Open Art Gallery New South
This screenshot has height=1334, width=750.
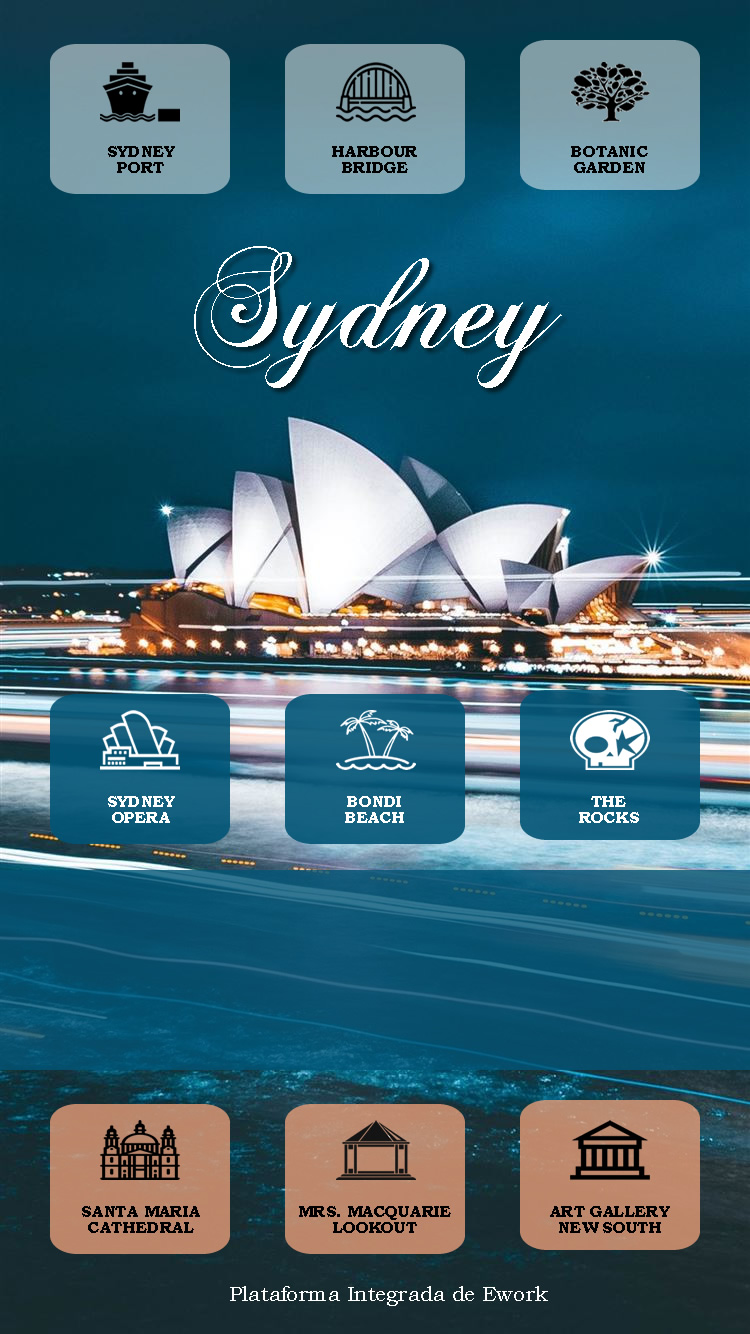pyautogui.click(x=610, y=1175)
